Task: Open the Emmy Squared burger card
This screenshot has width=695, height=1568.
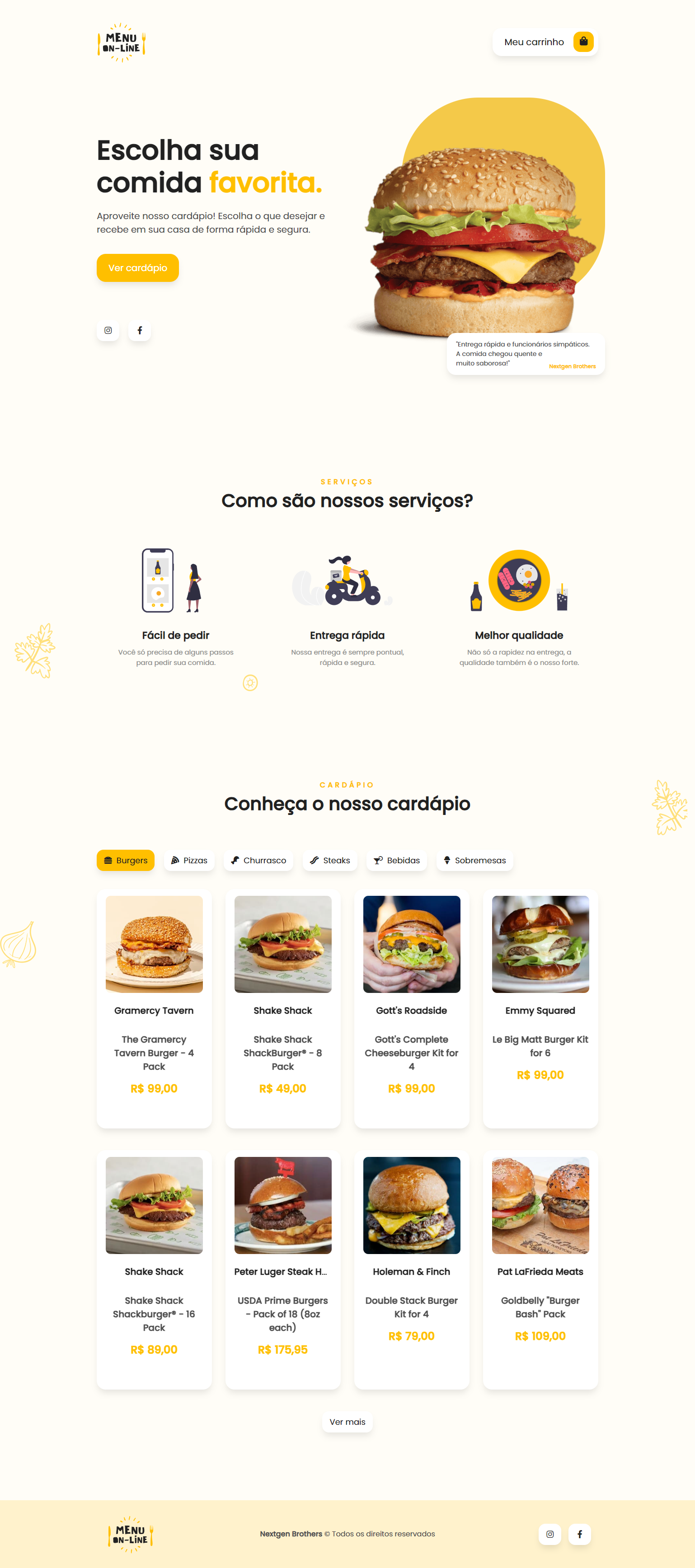Action: 540,1008
